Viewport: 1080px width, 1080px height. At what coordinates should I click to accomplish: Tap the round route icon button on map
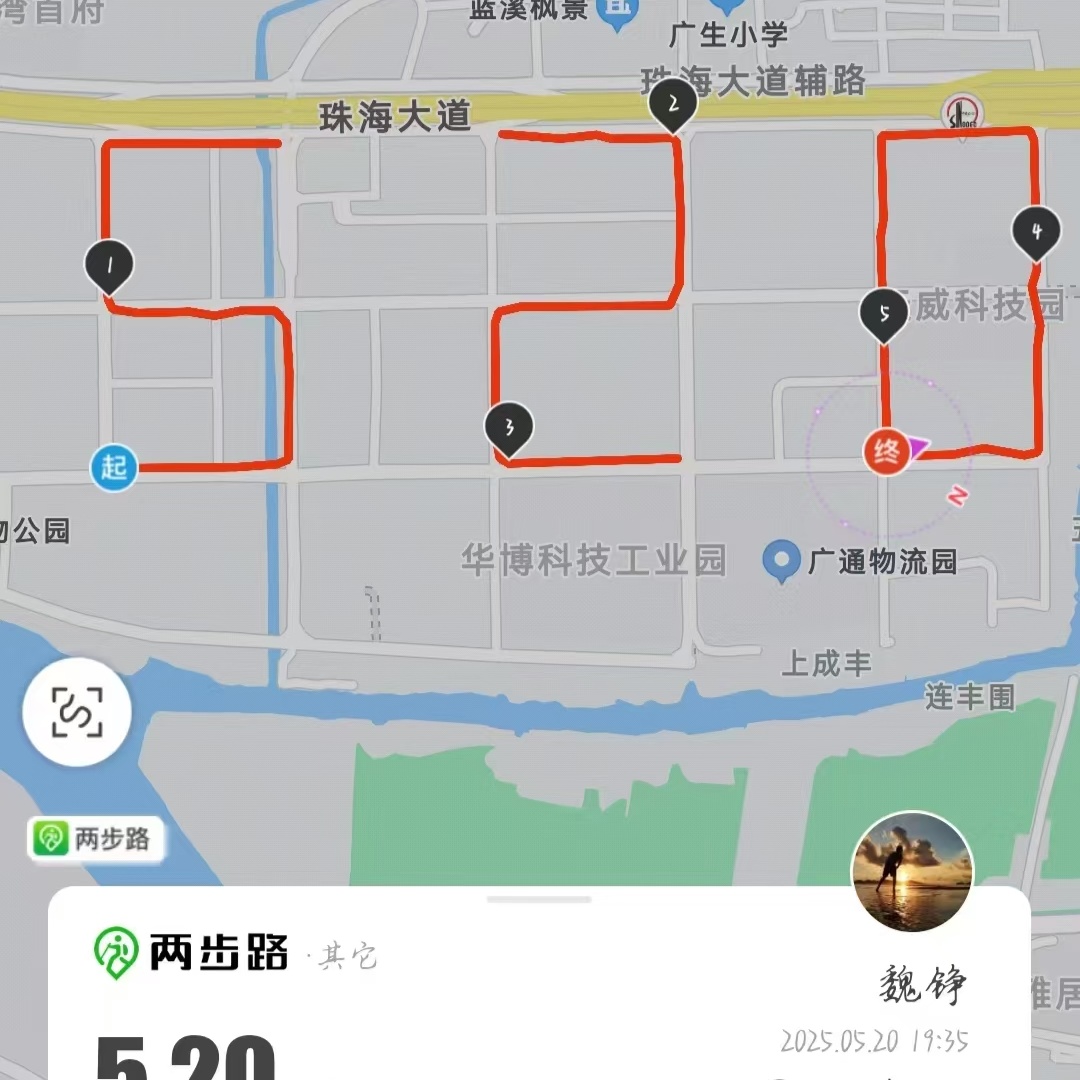77,711
